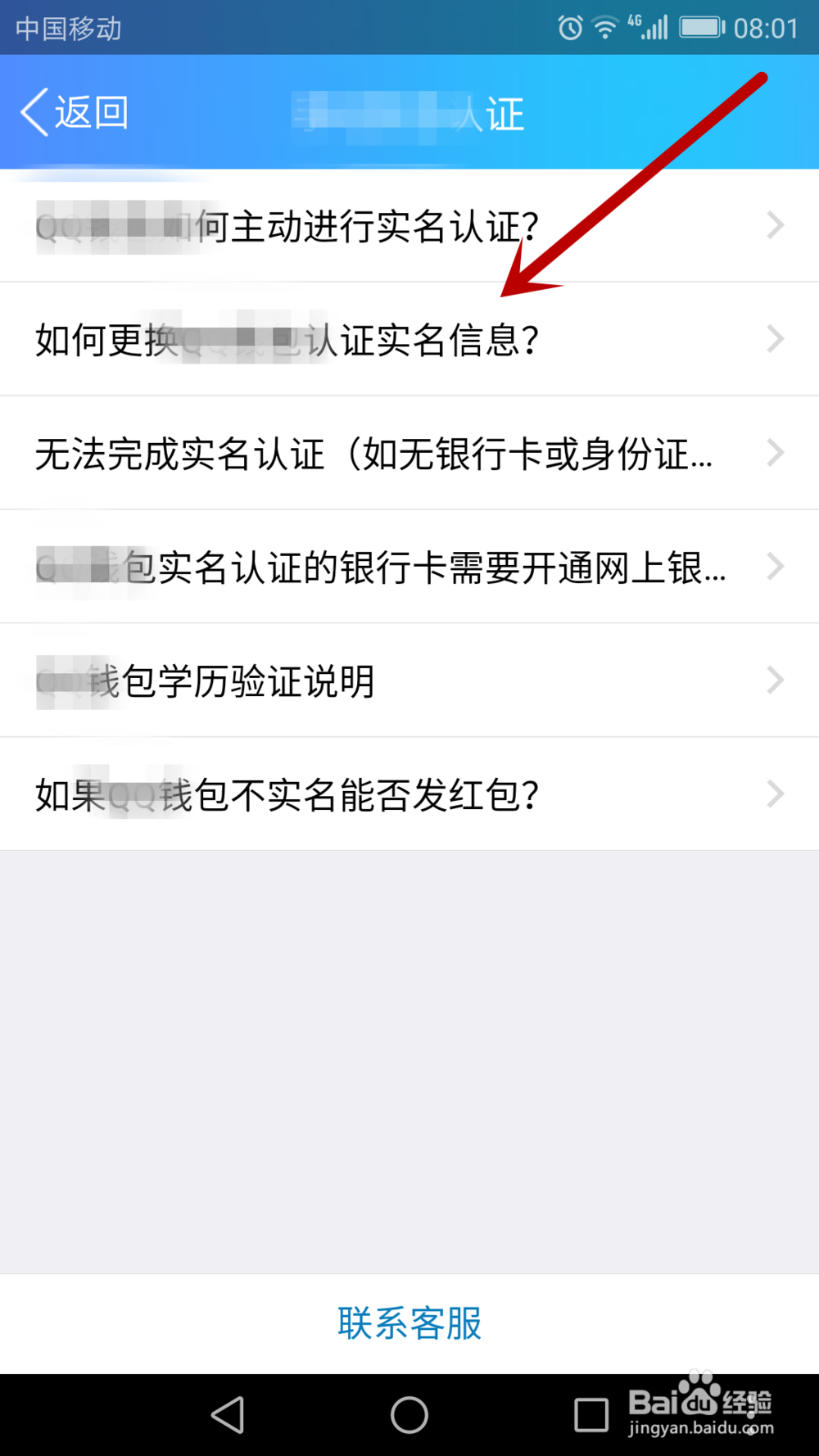819x1456 pixels.
Task: Tap the Wi-Fi signal icon
Action: point(605,27)
